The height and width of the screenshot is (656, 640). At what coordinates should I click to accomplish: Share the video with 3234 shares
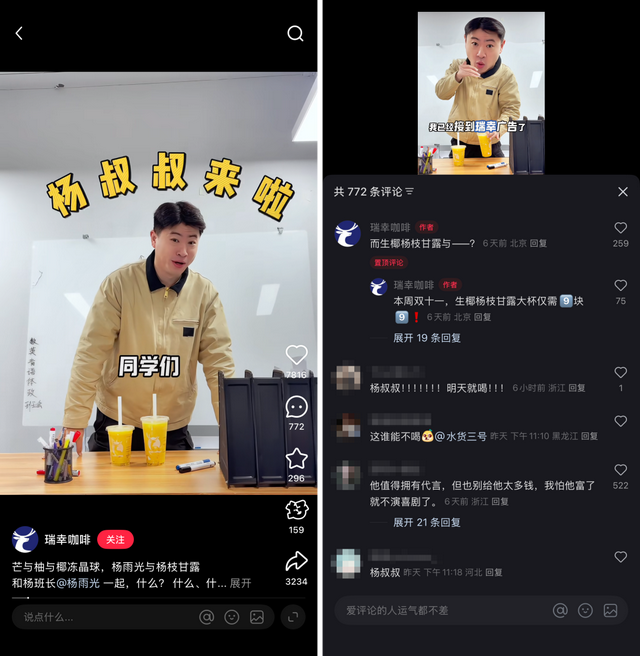tap(296, 561)
